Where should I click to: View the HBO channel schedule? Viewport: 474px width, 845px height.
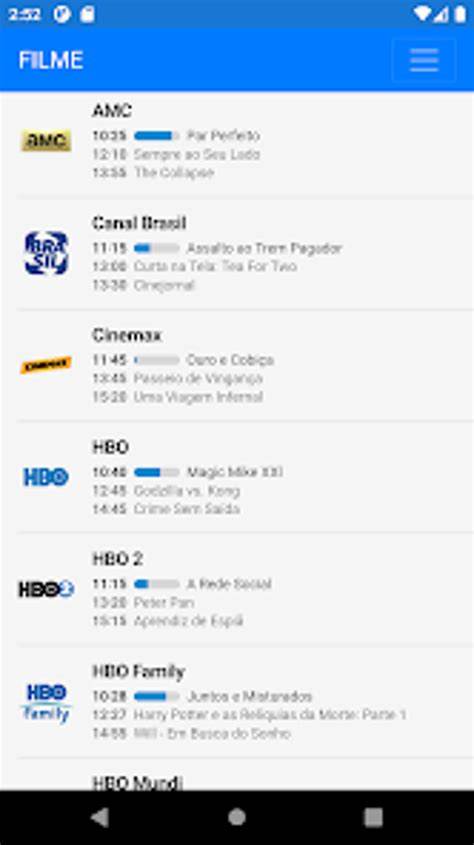coord(237,477)
